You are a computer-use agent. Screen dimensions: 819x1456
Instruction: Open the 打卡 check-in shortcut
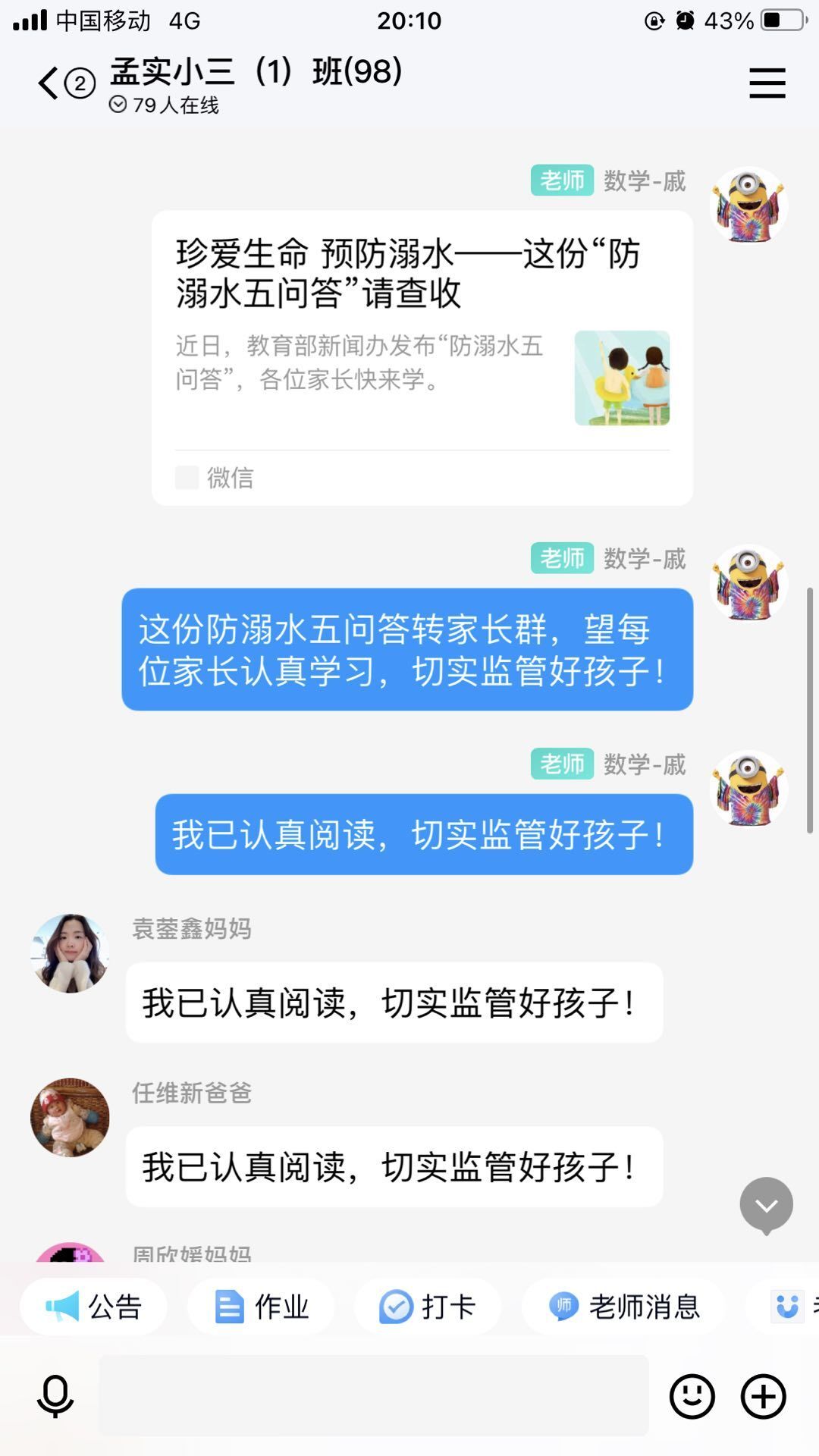(428, 1307)
